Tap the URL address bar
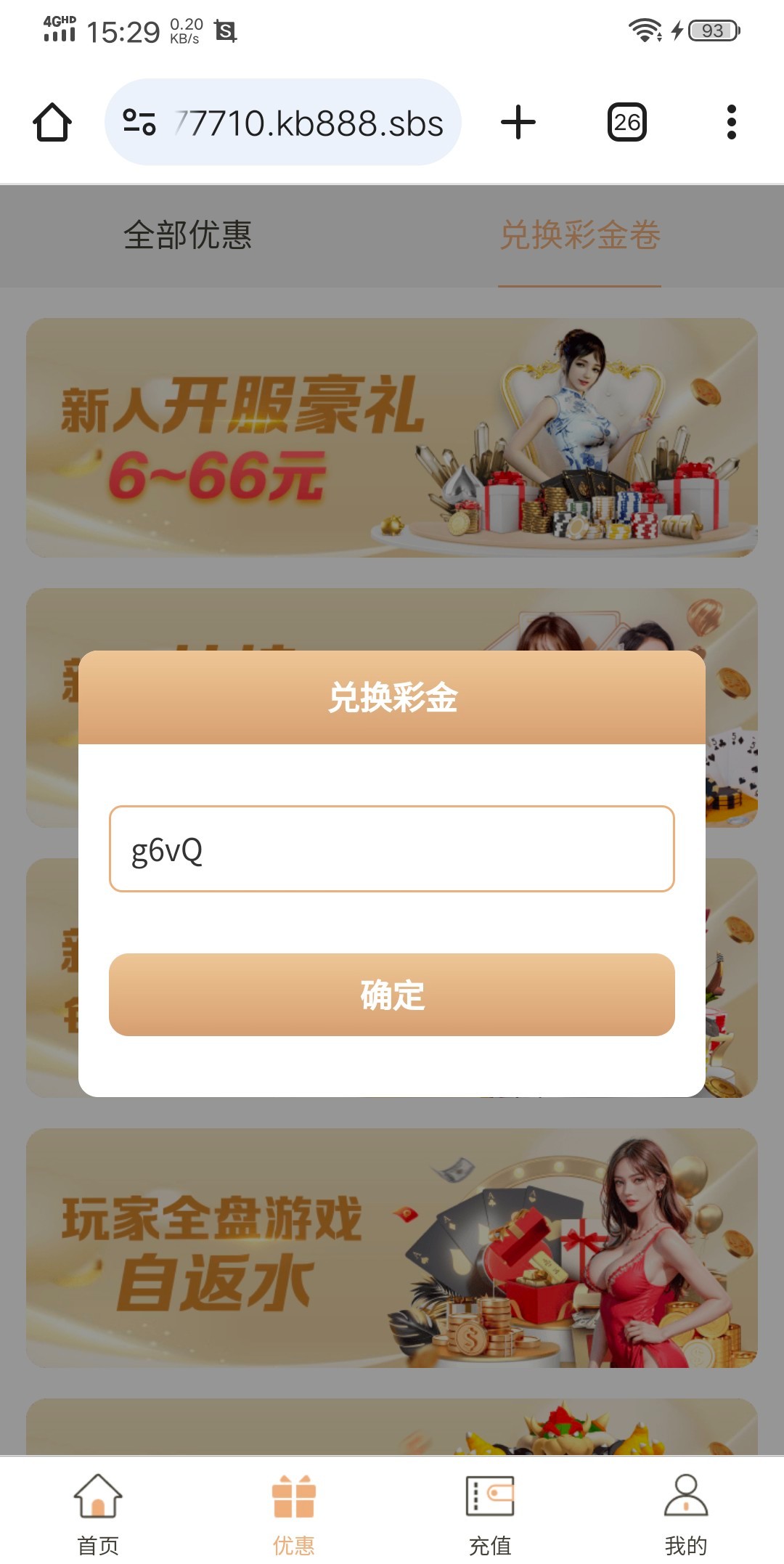 pyautogui.click(x=309, y=123)
